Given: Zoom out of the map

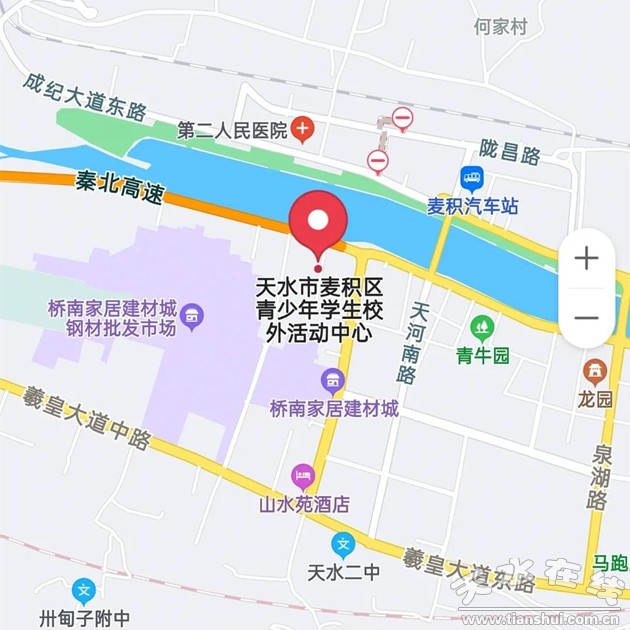Looking at the screenshot, I should [586, 318].
